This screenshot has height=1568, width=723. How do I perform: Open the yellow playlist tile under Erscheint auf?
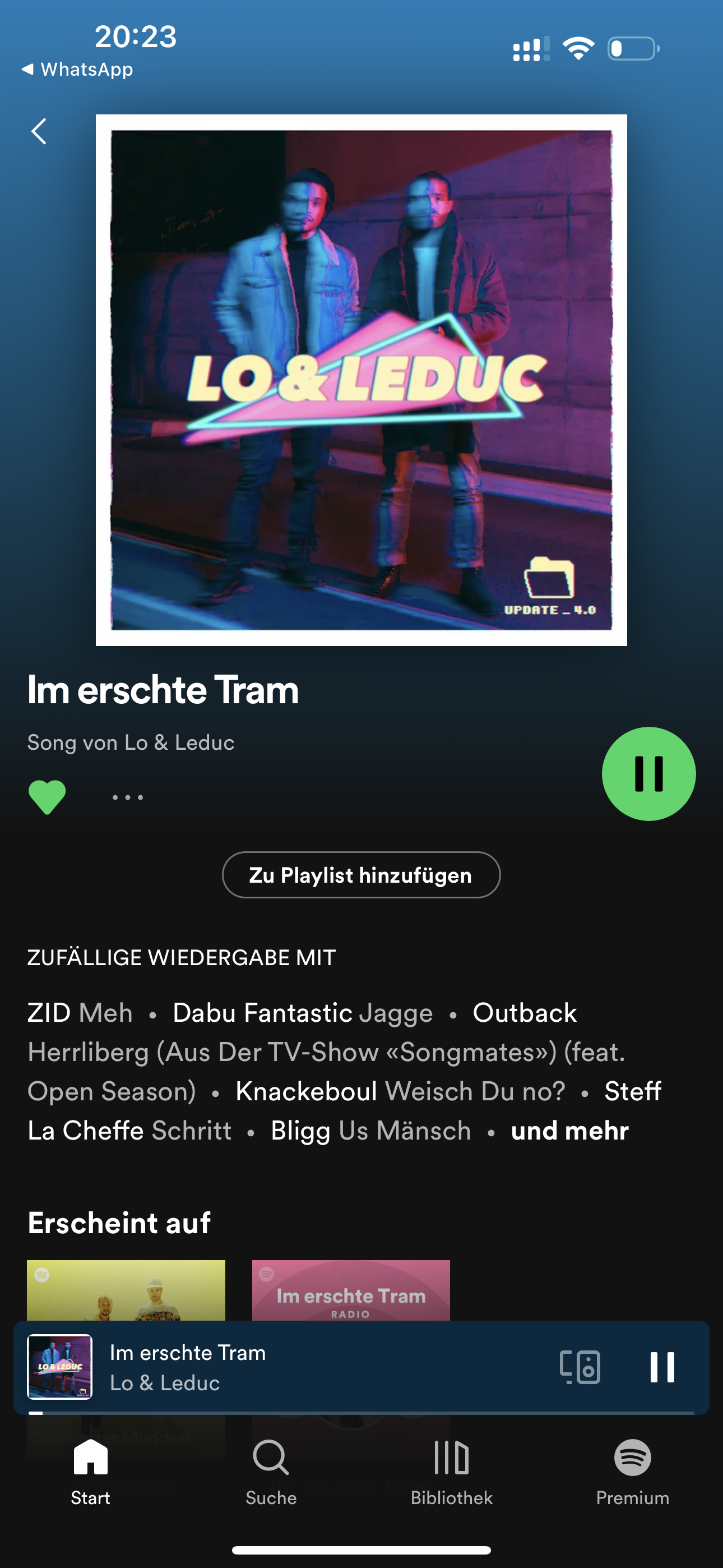click(126, 1290)
